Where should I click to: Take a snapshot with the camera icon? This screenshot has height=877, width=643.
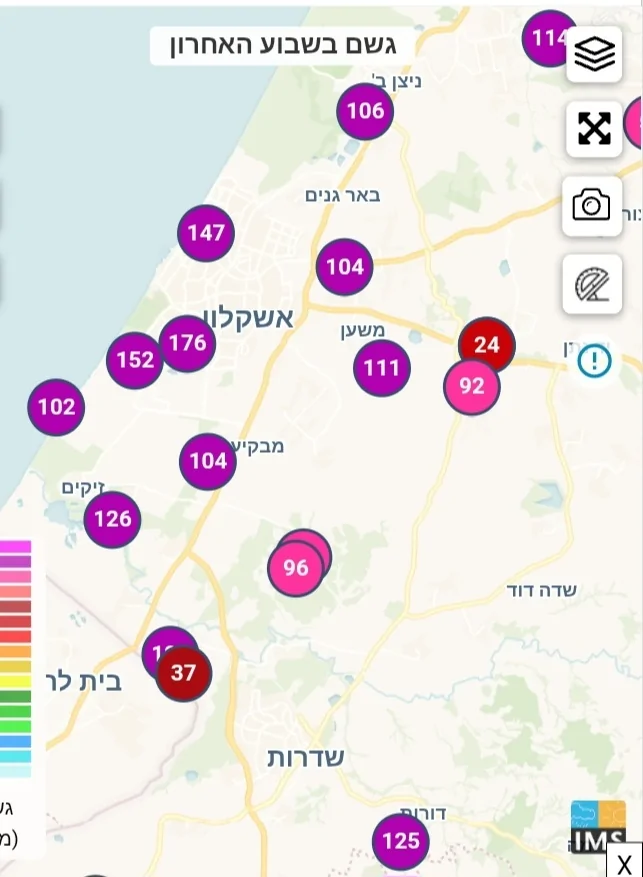[x=591, y=206]
